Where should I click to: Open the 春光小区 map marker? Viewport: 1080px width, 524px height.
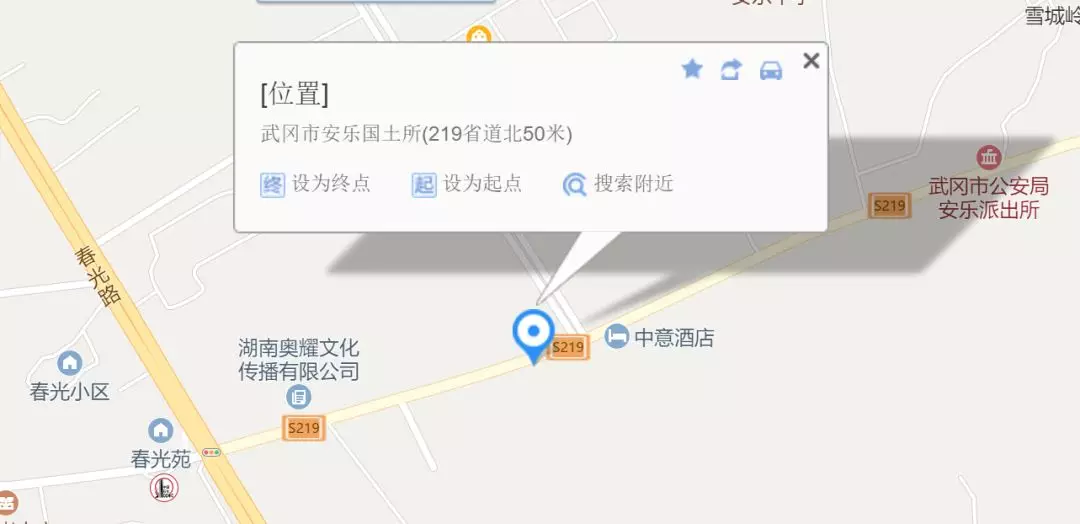[69, 363]
